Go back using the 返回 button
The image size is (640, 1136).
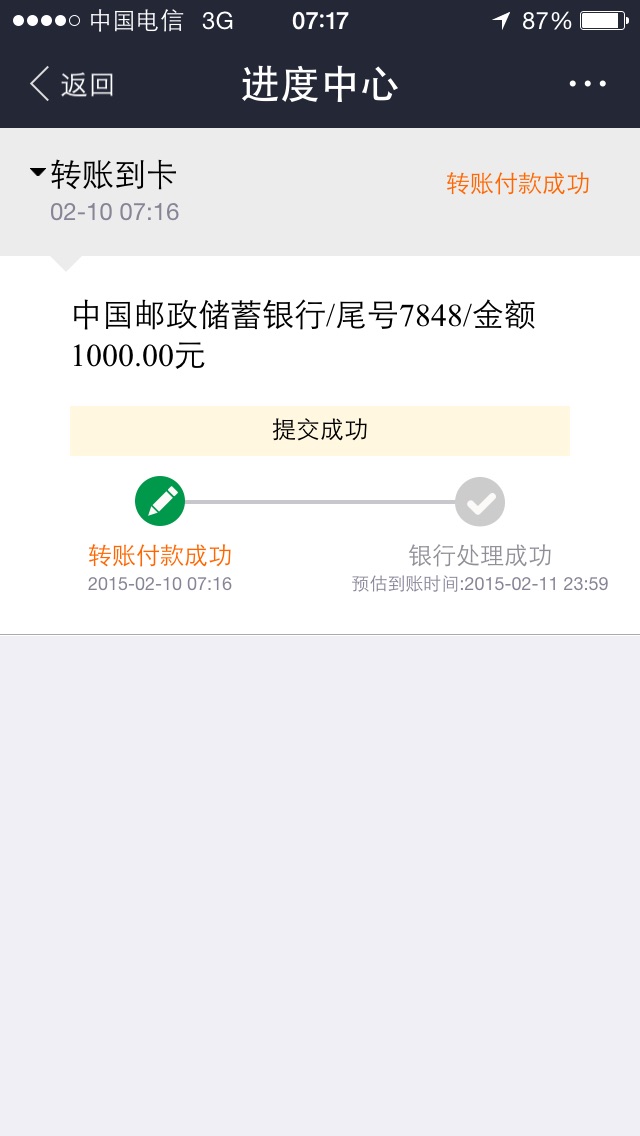(x=72, y=85)
